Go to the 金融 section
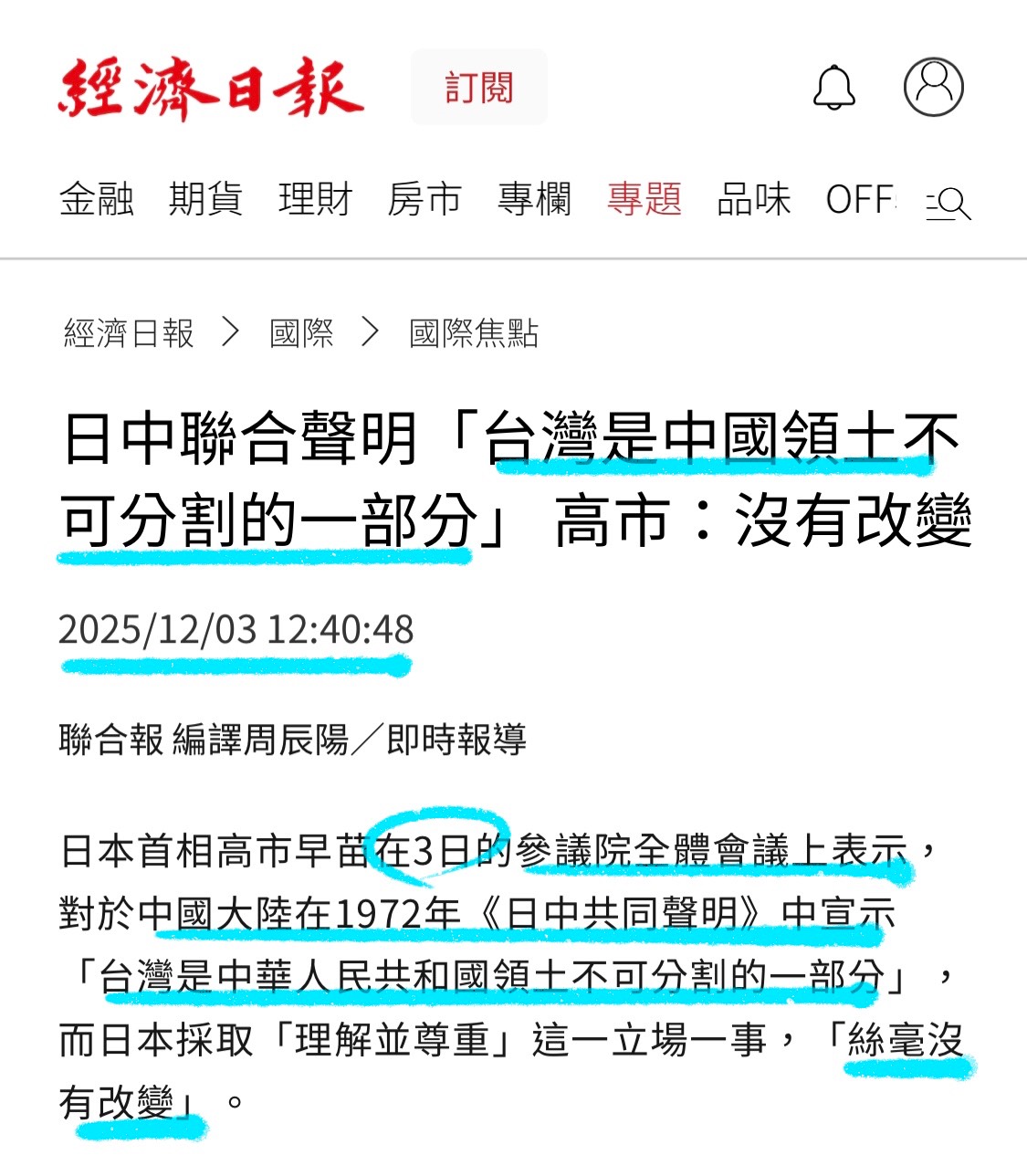The width and height of the screenshot is (1027, 1176). coord(96,199)
